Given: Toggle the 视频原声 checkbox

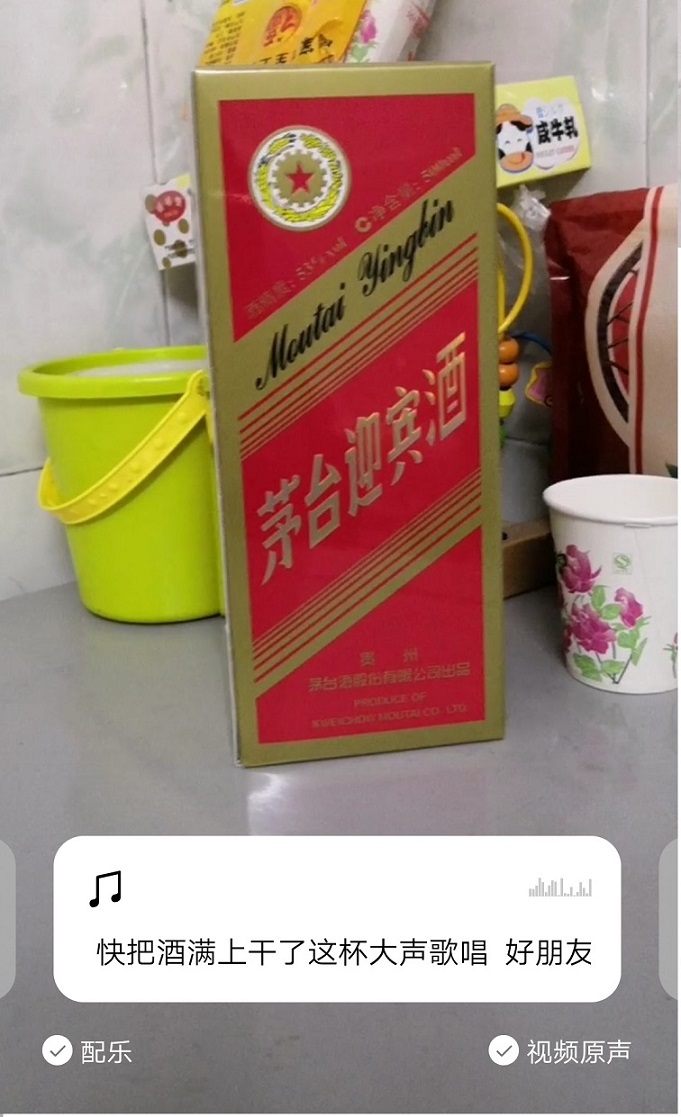Looking at the screenshot, I should (x=504, y=1051).
